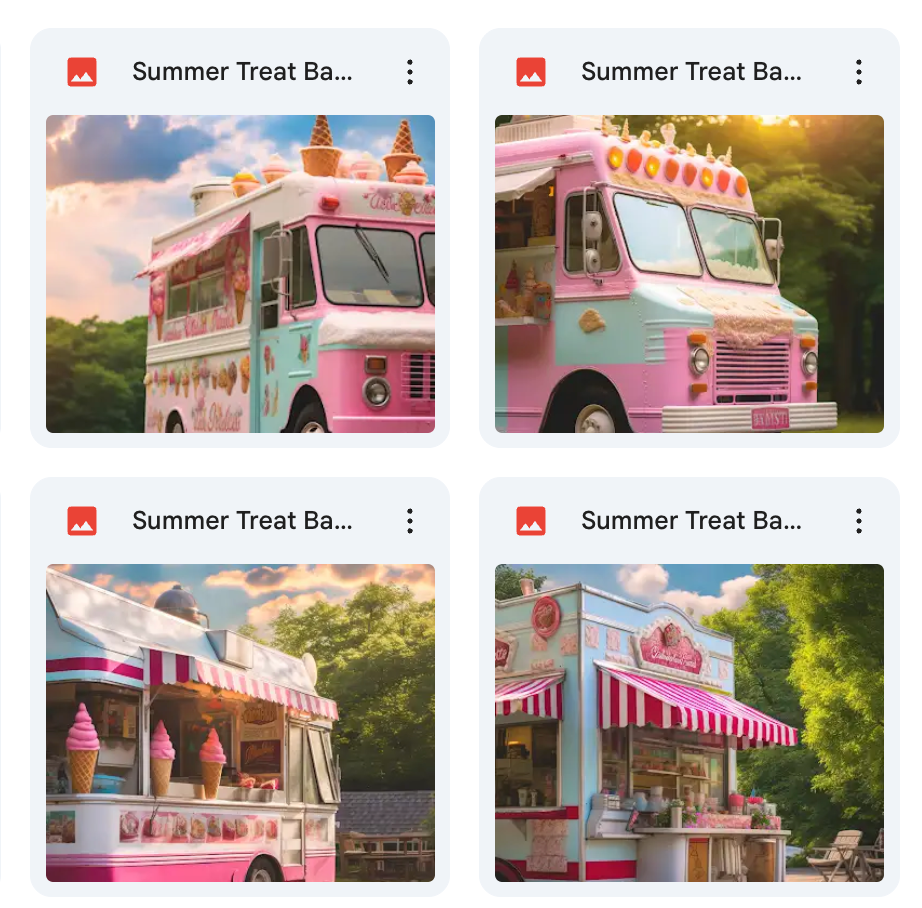Open the striped awning stand image
The height and width of the screenshot is (908, 922).
(689, 722)
